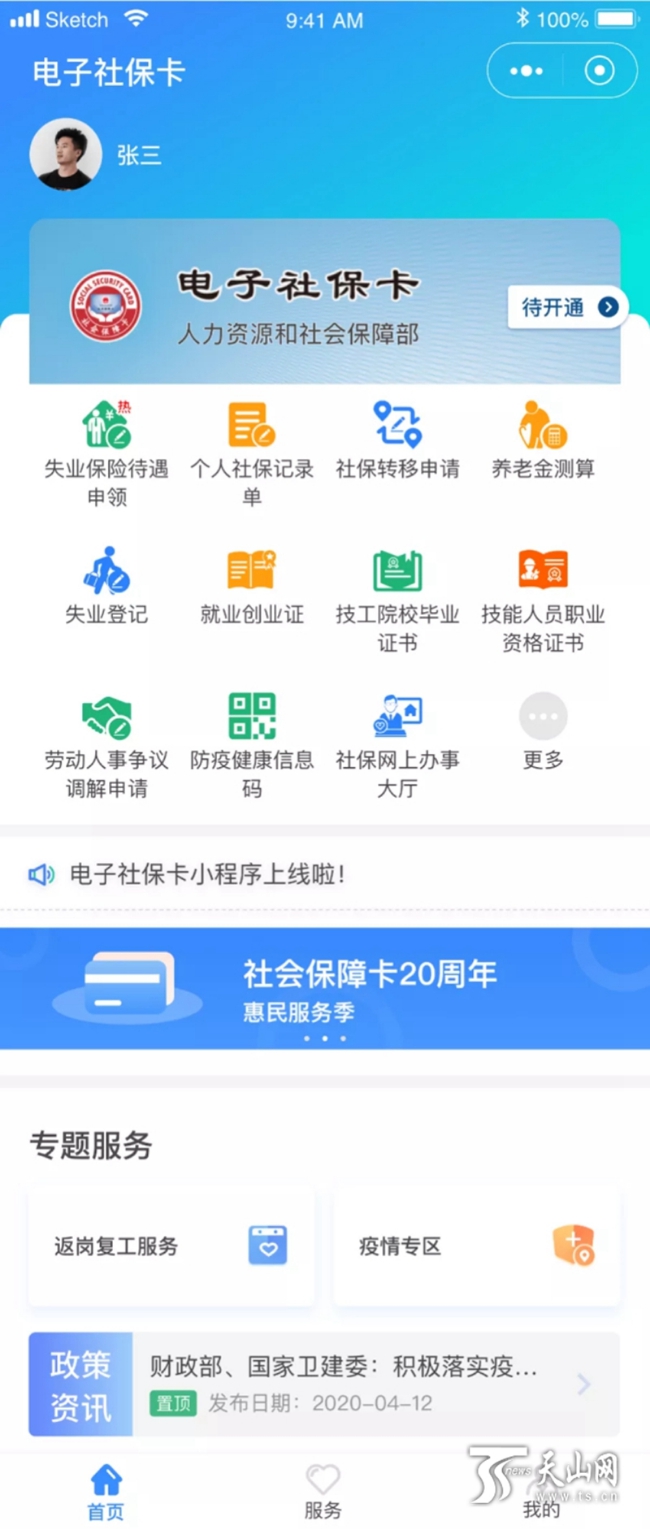This screenshot has height=1529, width=650.
Task: Open 失业登记 service
Action: (106, 587)
